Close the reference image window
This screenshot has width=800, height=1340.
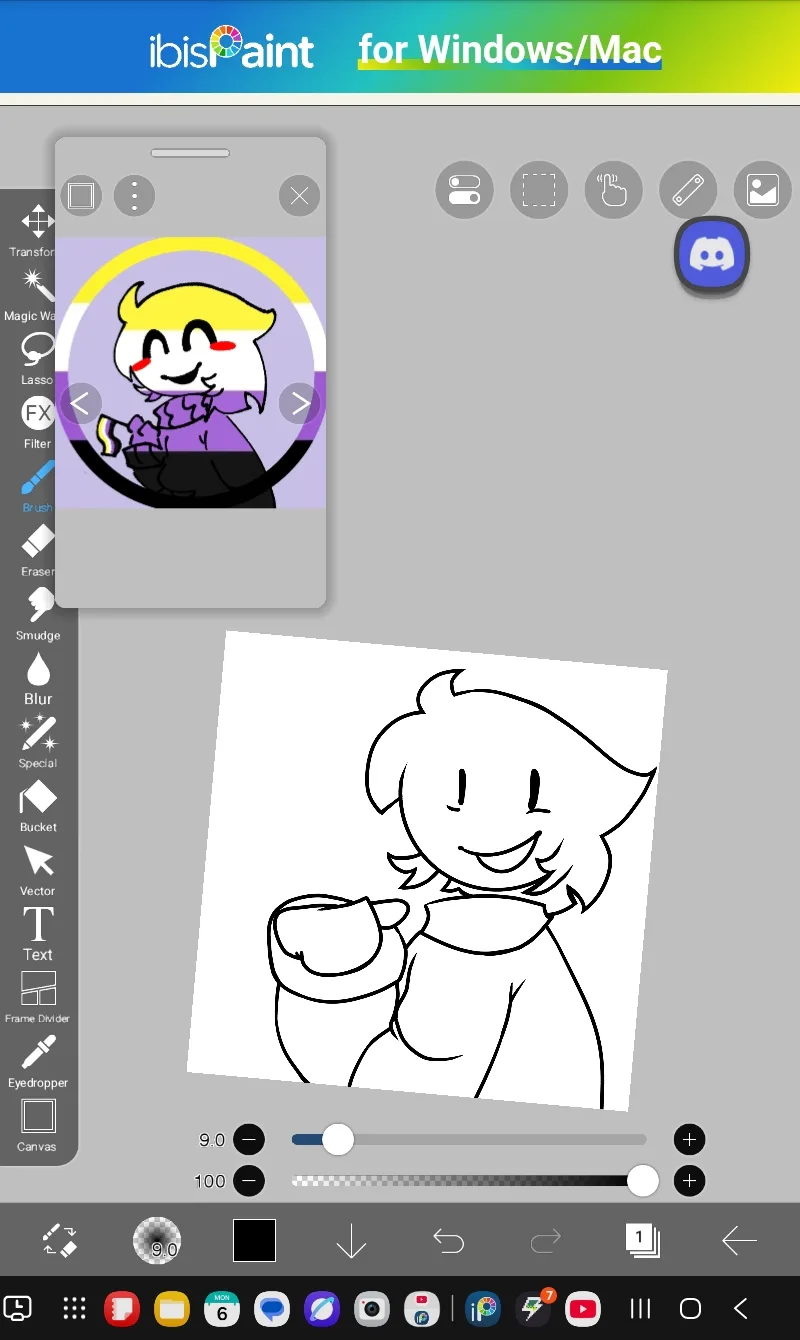(299, 196)
